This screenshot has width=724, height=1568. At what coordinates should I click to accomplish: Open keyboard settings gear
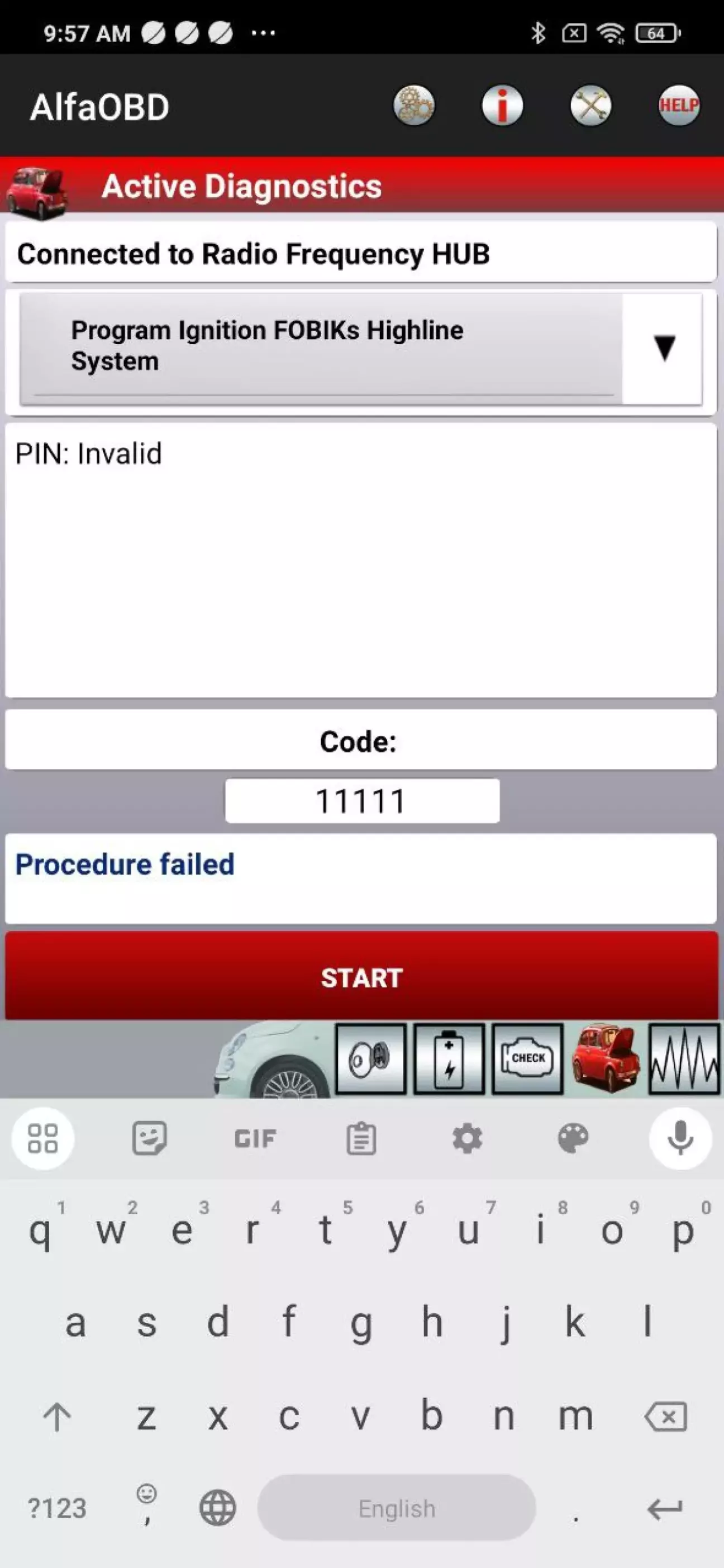(x=467, y=1138)
